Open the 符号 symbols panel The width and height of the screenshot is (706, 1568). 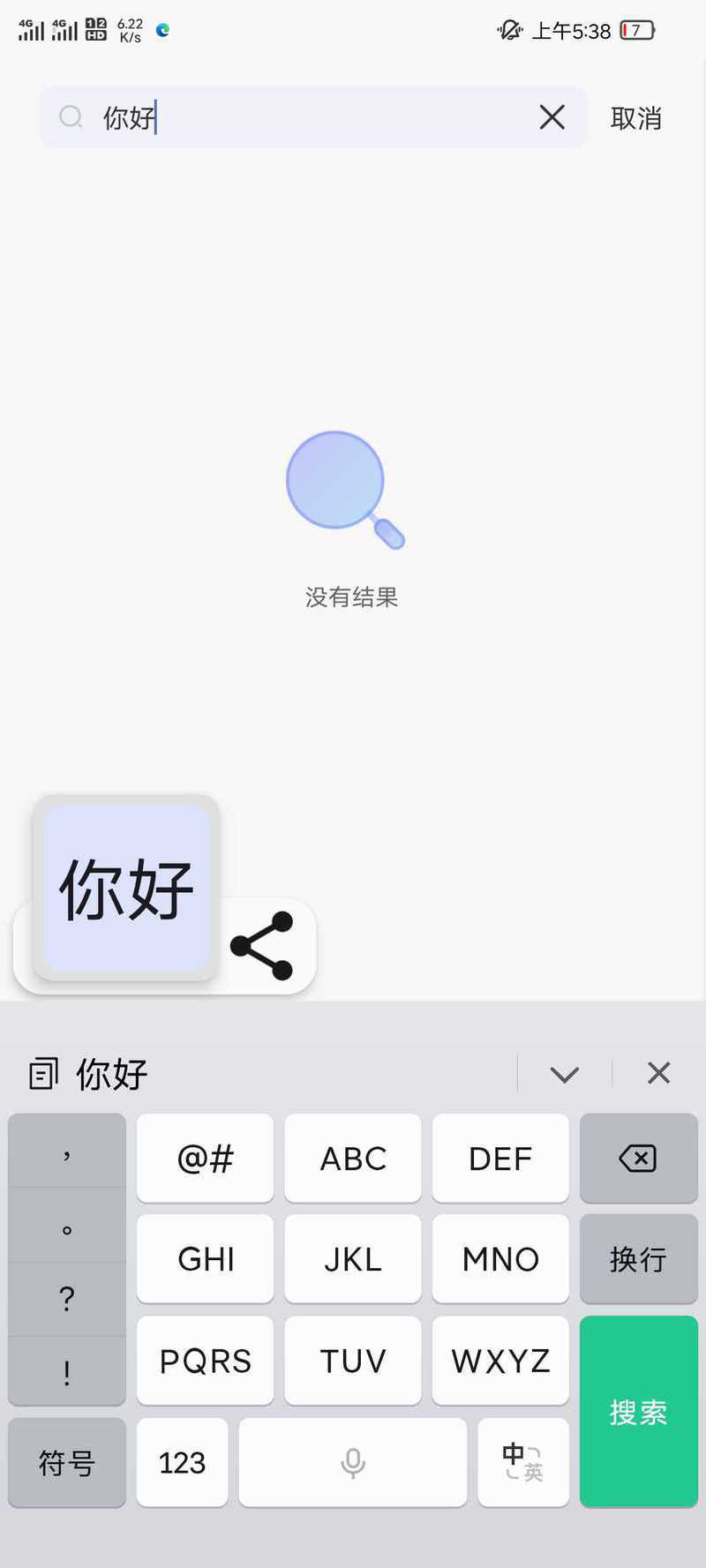(x=67, y=1463)
